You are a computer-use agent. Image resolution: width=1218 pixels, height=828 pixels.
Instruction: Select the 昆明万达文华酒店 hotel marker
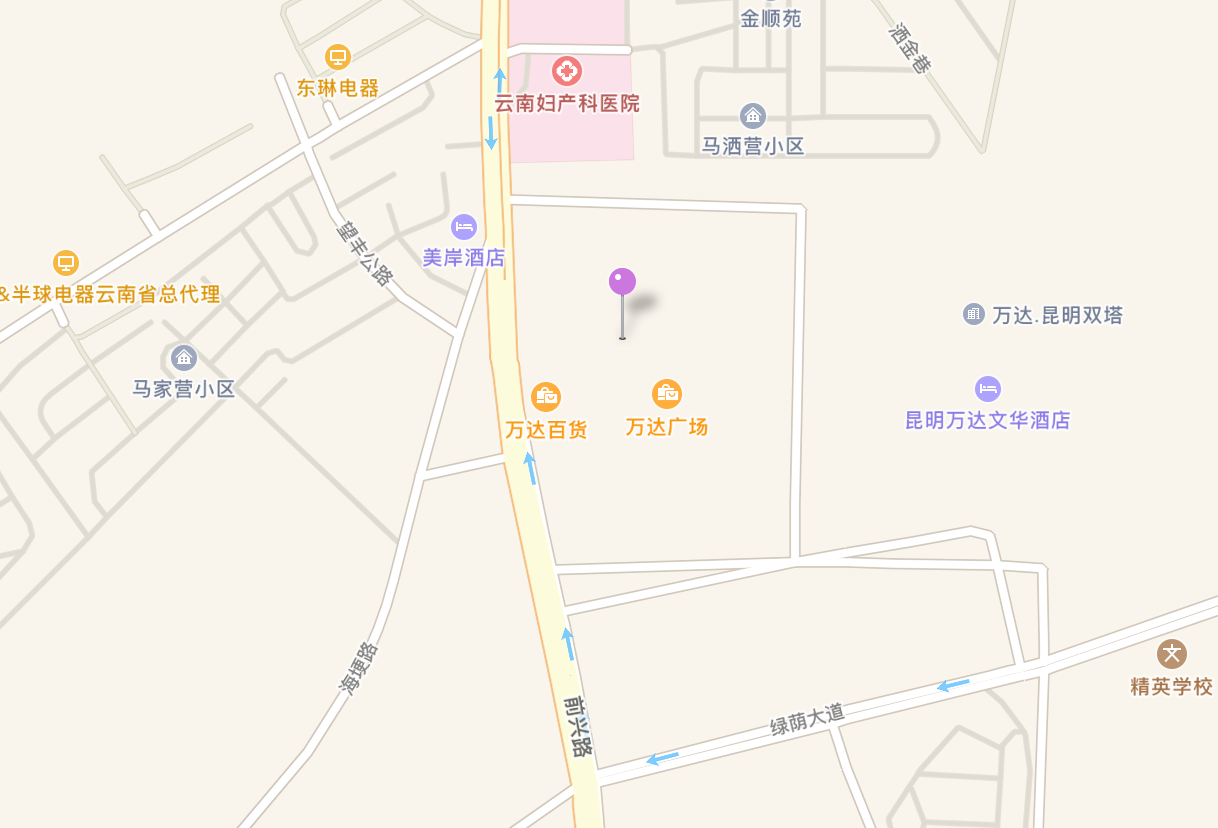click(988, 389)
